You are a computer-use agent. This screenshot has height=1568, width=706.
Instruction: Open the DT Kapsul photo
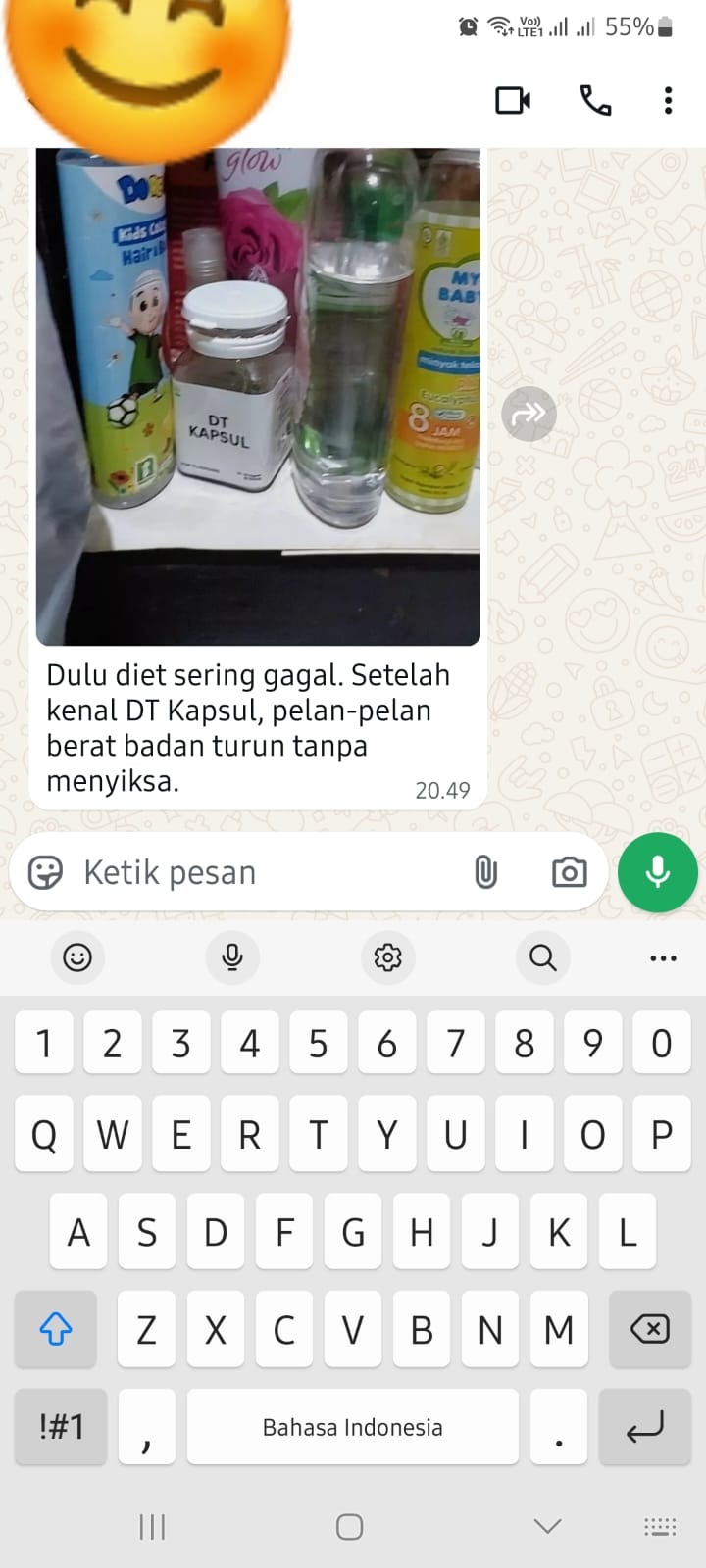[x=258, y=392]
